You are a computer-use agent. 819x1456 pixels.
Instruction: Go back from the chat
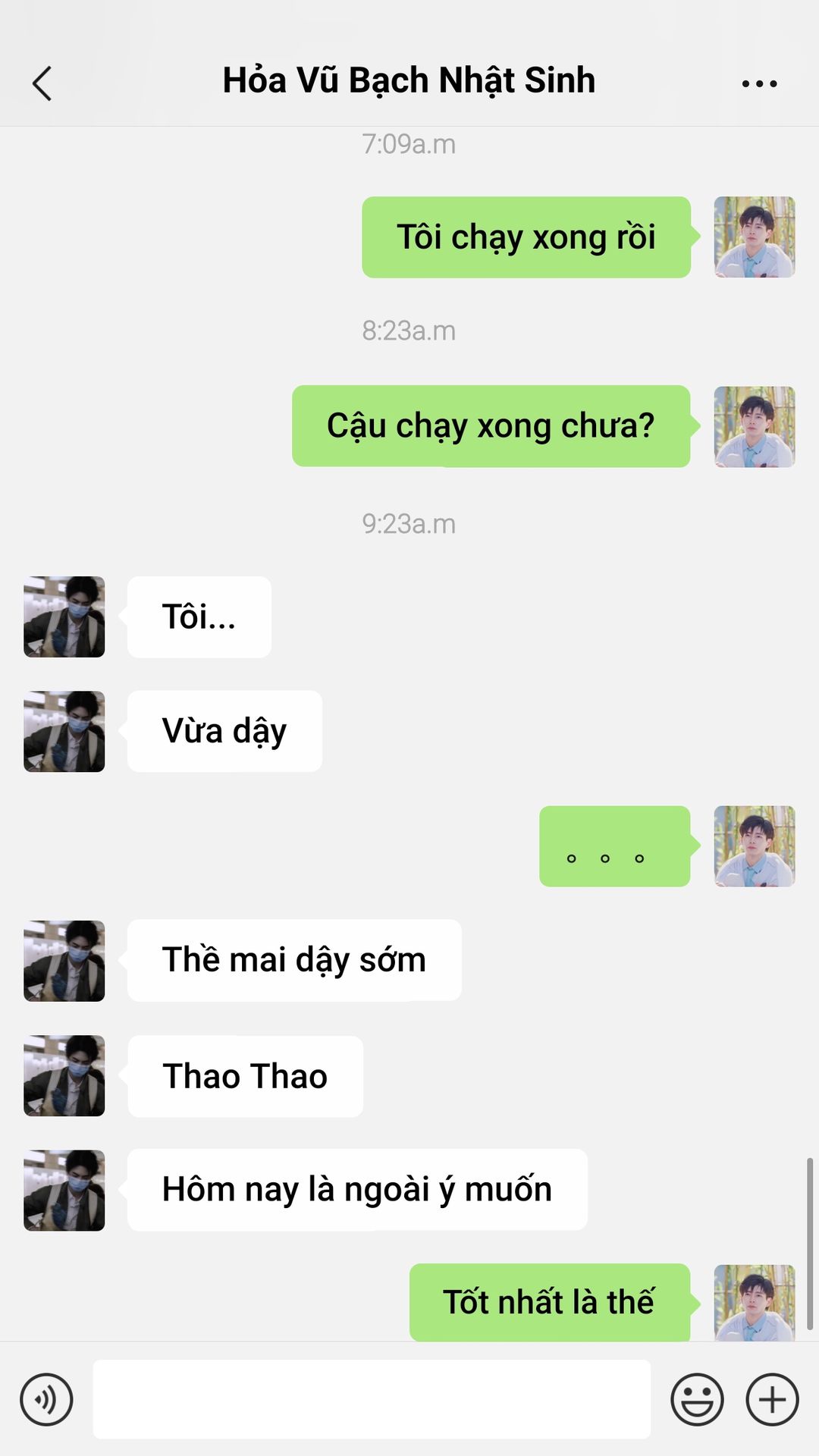42,83
